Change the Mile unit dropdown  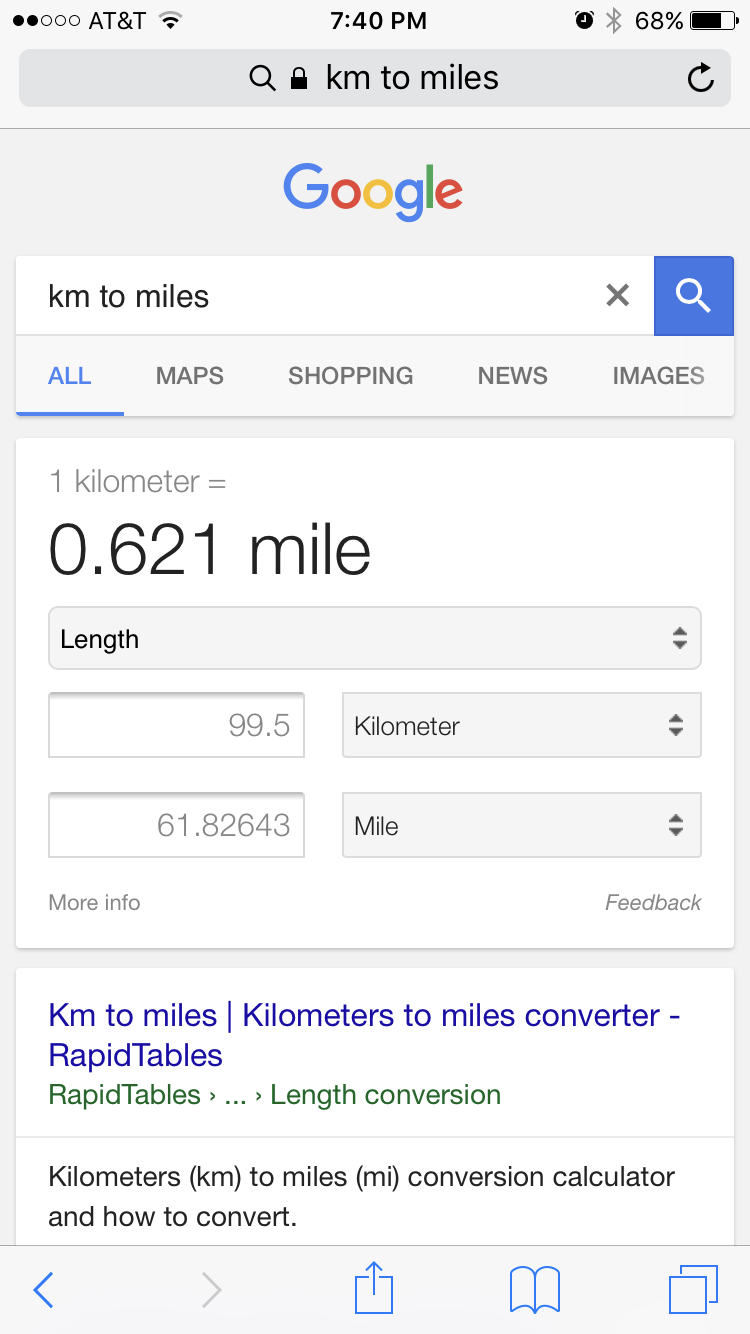522,825
